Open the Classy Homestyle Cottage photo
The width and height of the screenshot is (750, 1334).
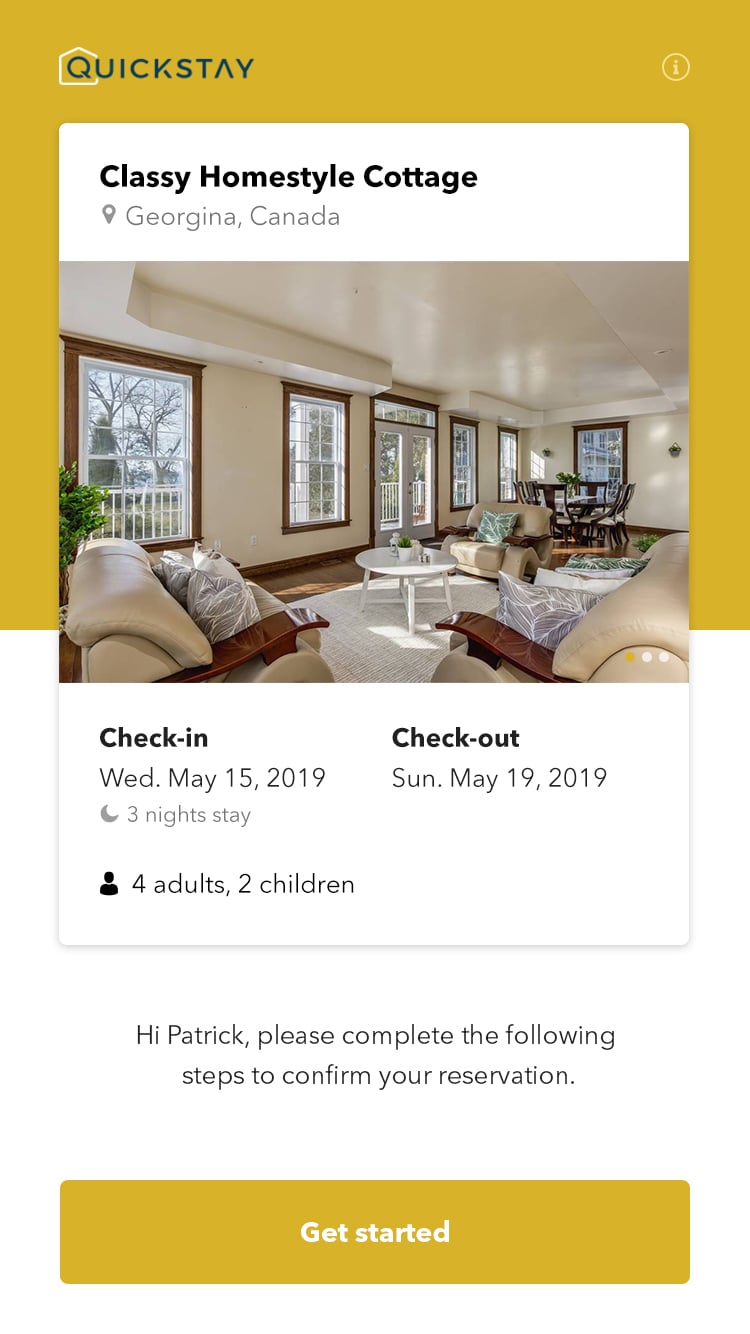pyautogui.click(x=374, y=471)
